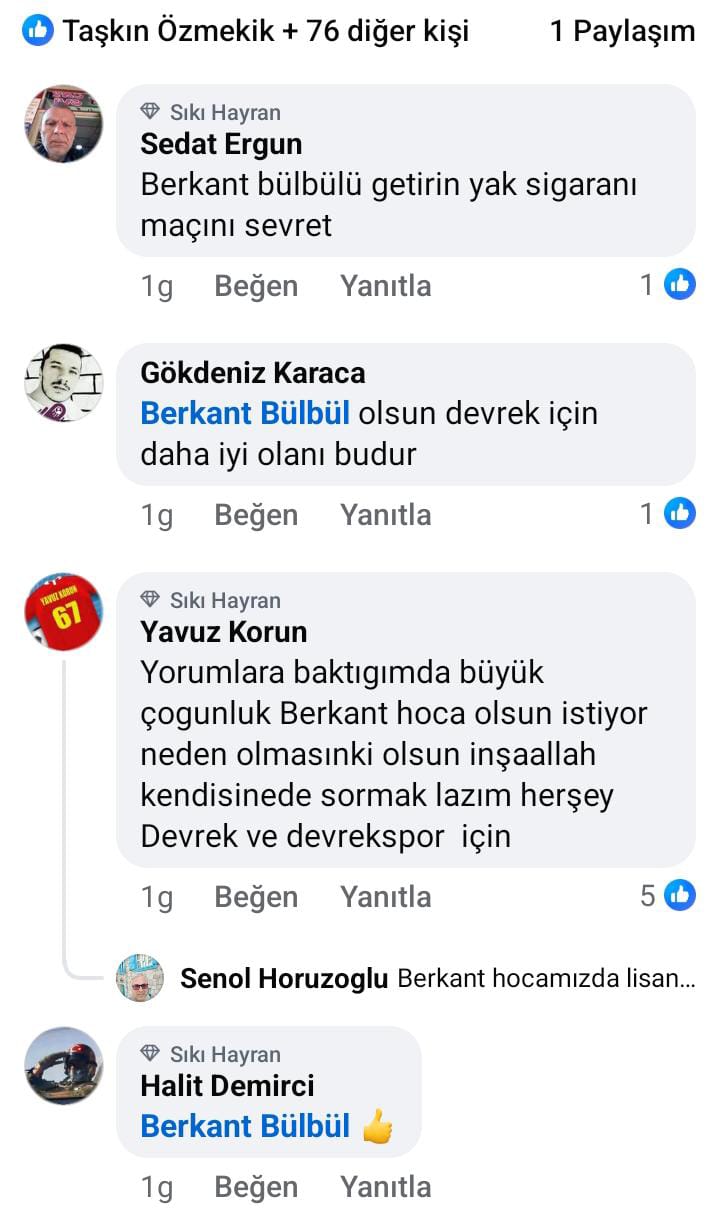Reply to Yavuz Korun's comment
This screenshot has height=1225, width=720.
coord(385,897)
